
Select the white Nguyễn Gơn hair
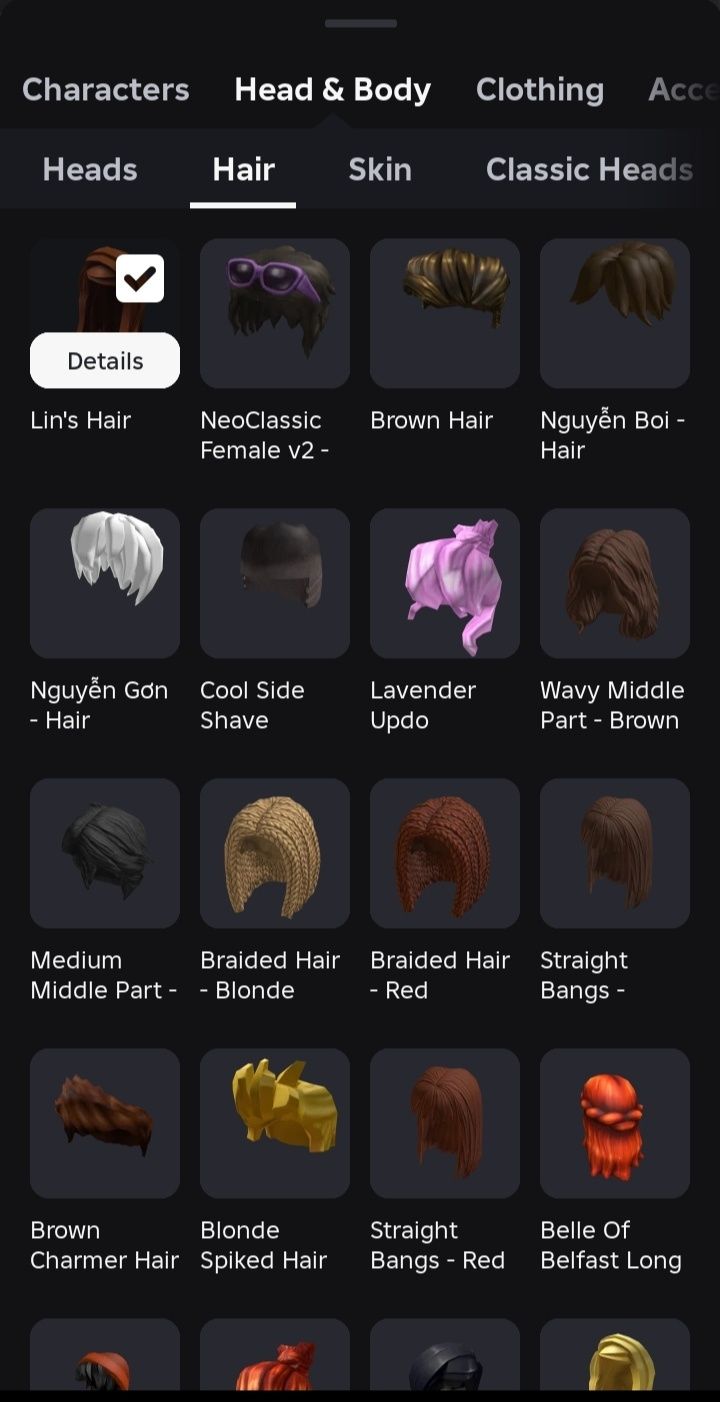(105, 583)
